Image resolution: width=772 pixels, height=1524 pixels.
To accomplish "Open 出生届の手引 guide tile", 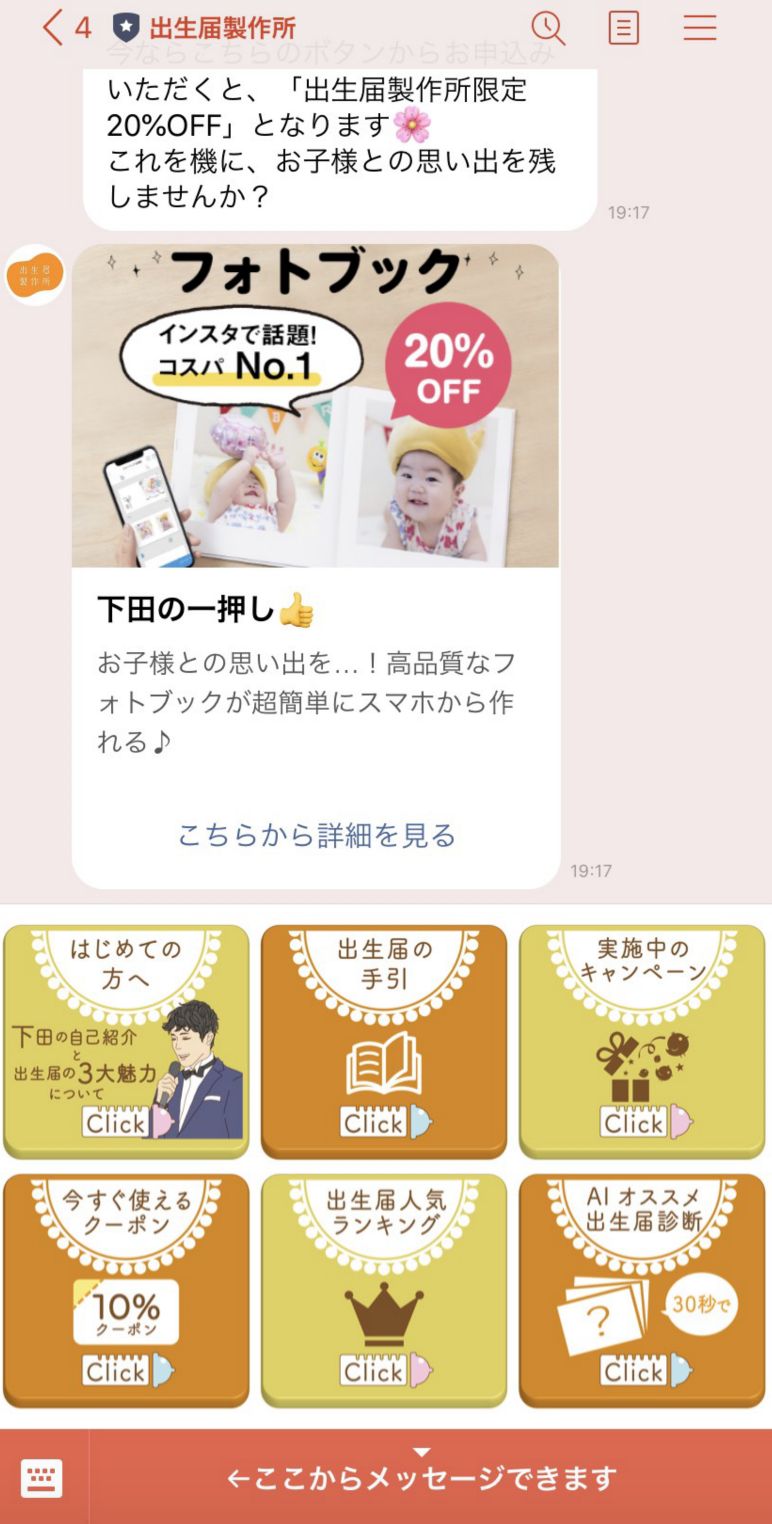I will click(x=384, y=1040).
